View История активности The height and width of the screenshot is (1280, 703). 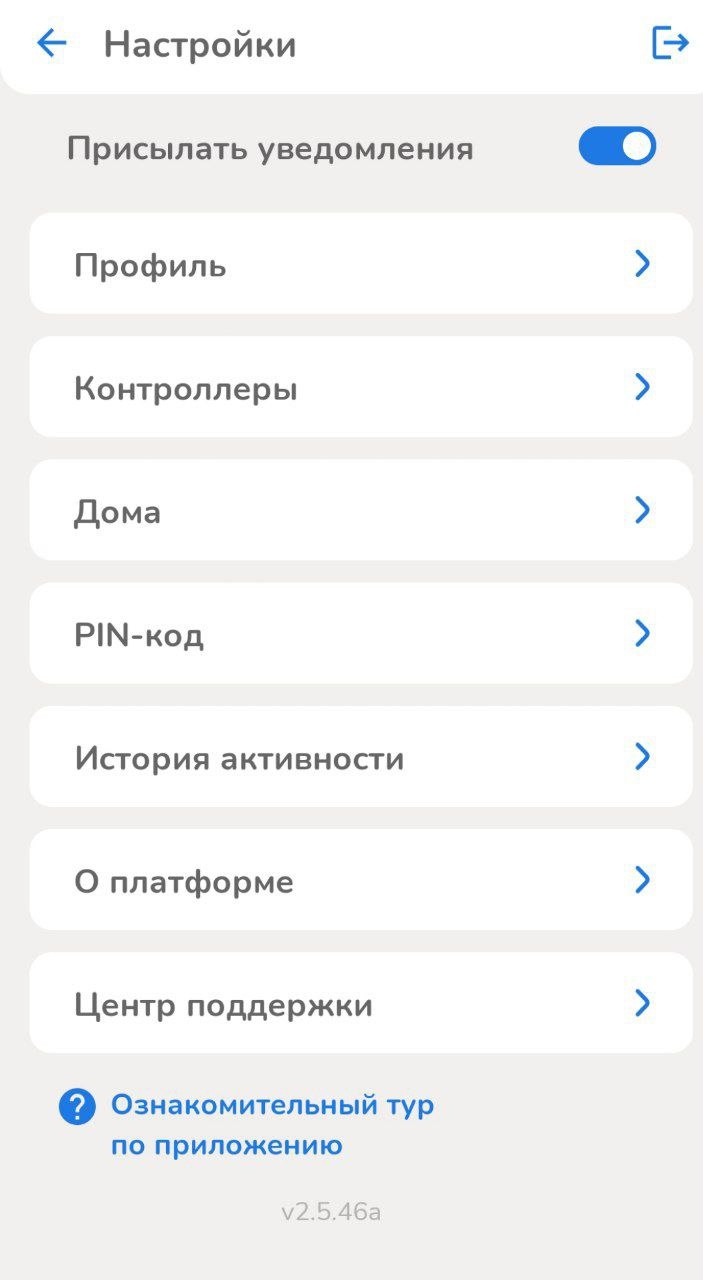pyautogui.click(x=360, y=757)
